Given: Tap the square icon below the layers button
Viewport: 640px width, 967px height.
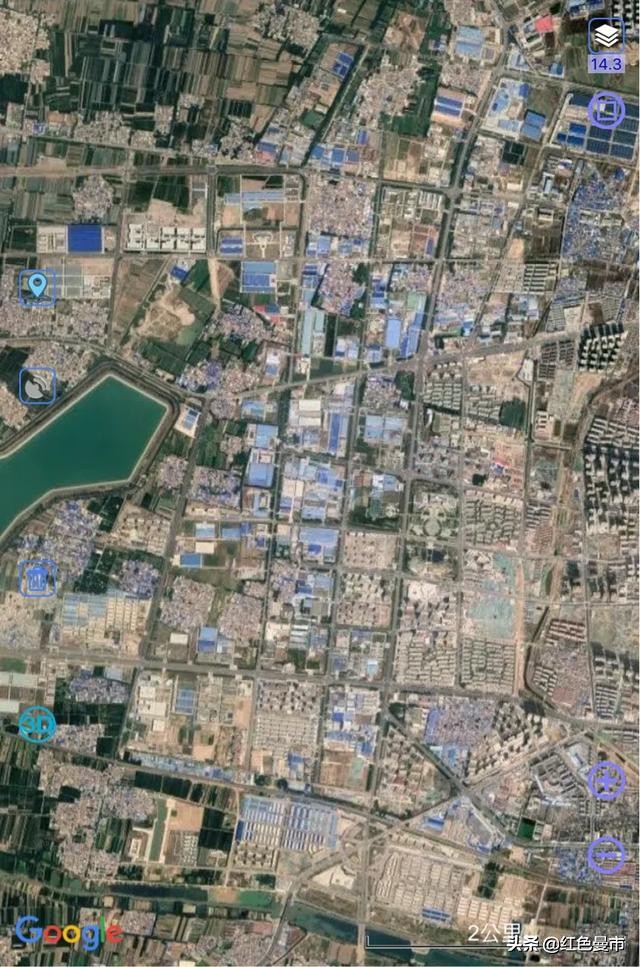Looking at the screenshot, I should pos(606,108).
